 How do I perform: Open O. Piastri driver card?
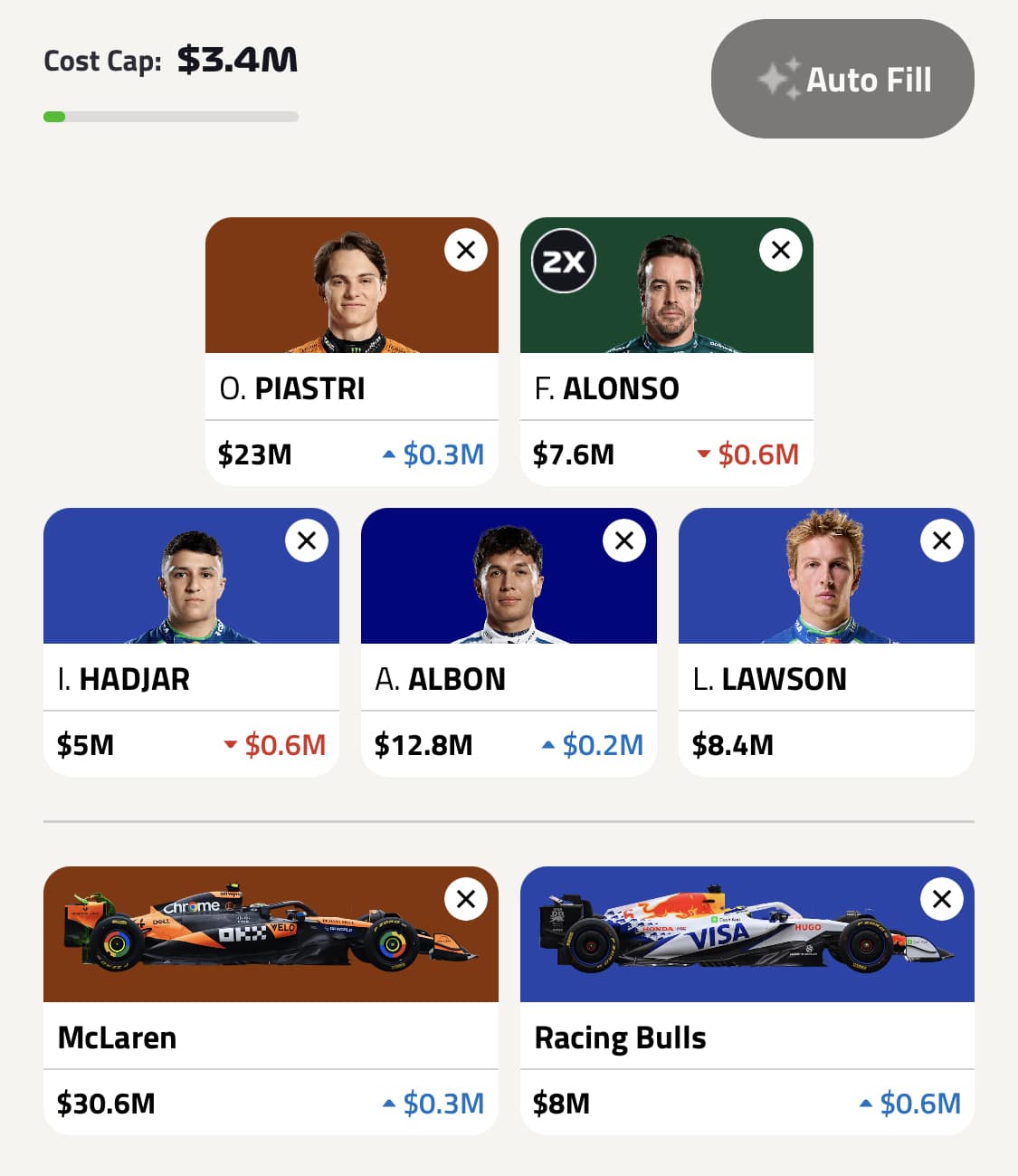351,388
